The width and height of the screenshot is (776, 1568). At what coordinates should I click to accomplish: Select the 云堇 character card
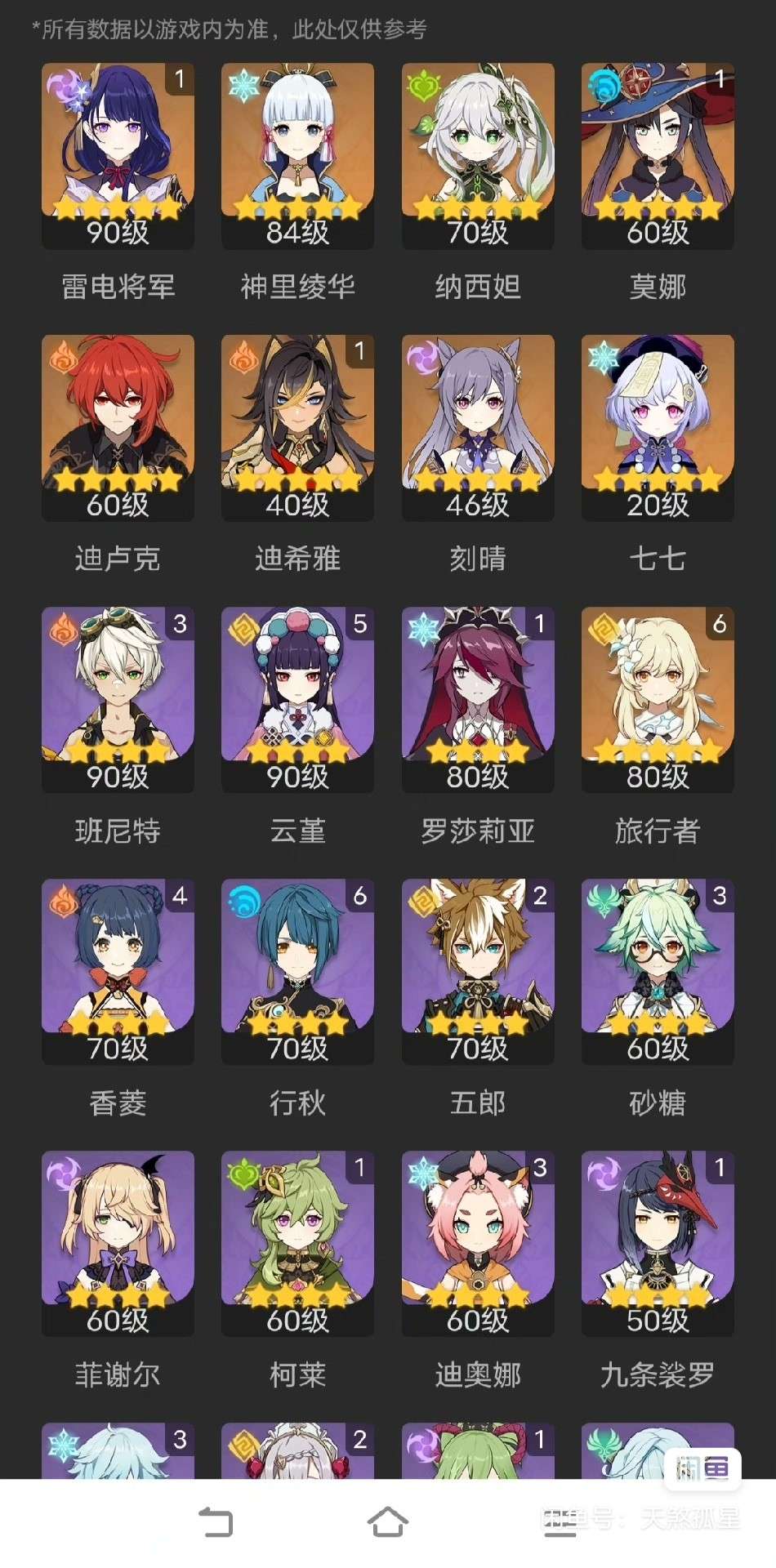(297, 699)
